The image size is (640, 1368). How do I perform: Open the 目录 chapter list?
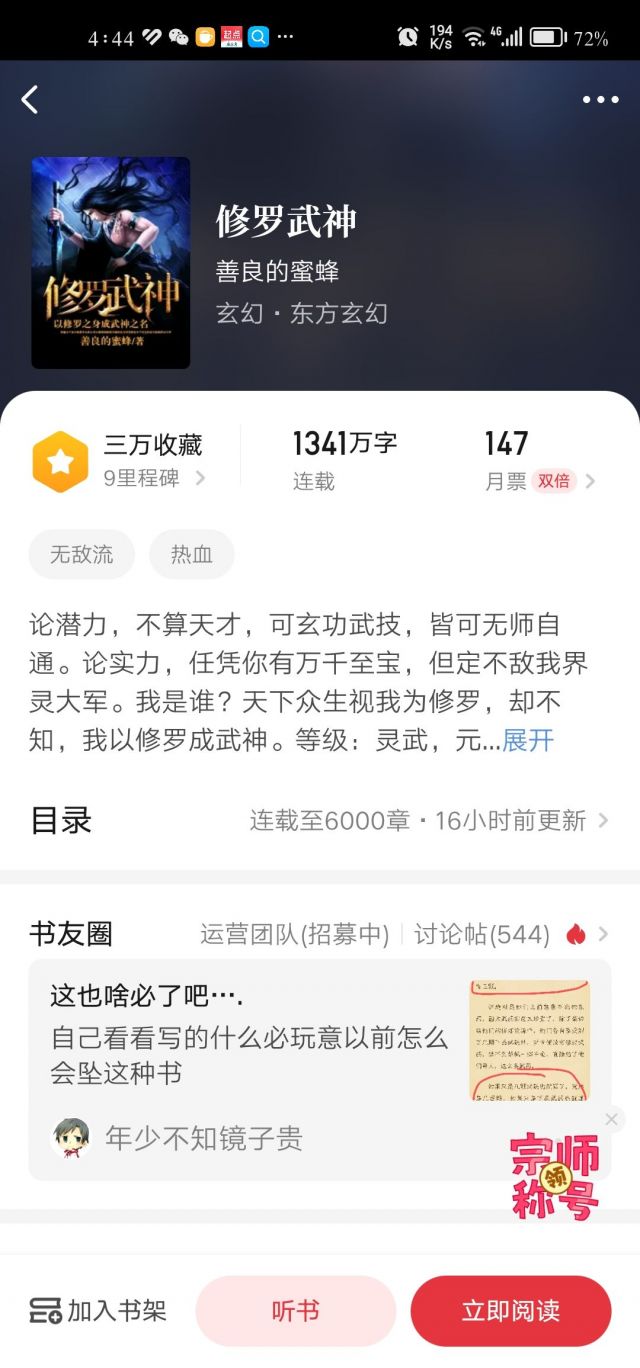320,820
